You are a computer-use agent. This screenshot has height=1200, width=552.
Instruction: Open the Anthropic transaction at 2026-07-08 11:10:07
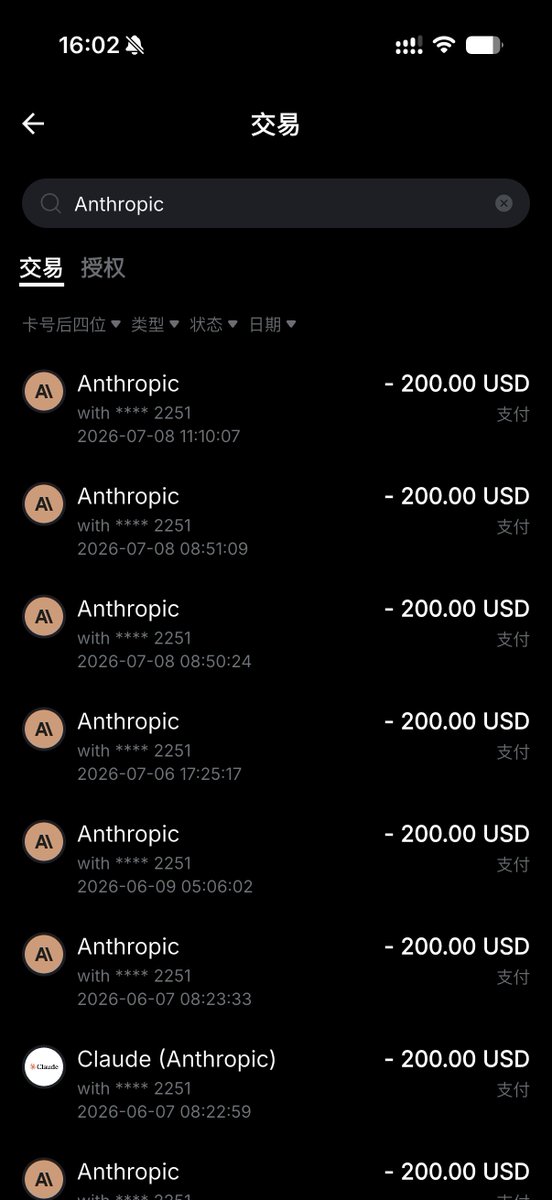point(276,410)
